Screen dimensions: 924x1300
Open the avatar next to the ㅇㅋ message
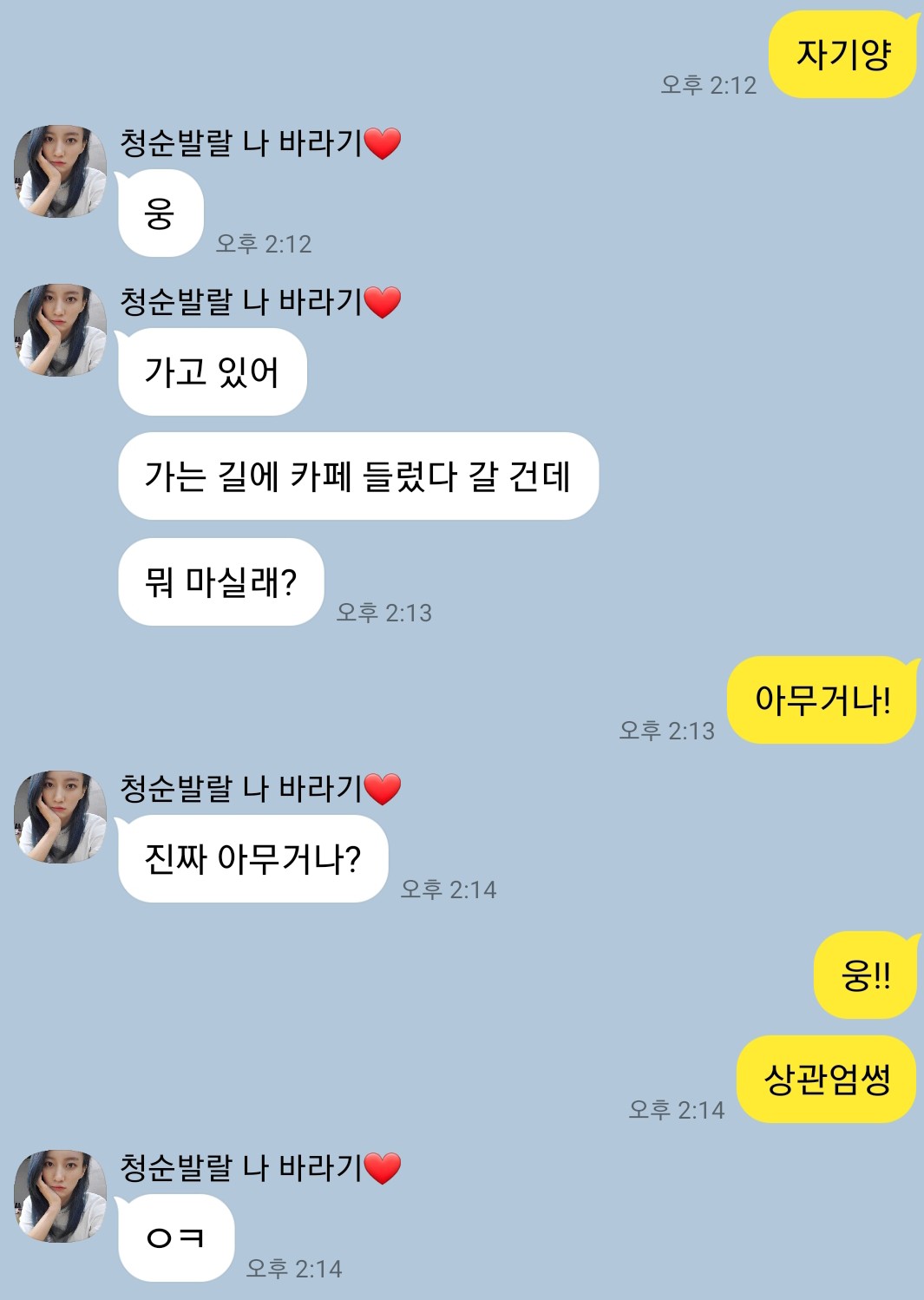60,1197
